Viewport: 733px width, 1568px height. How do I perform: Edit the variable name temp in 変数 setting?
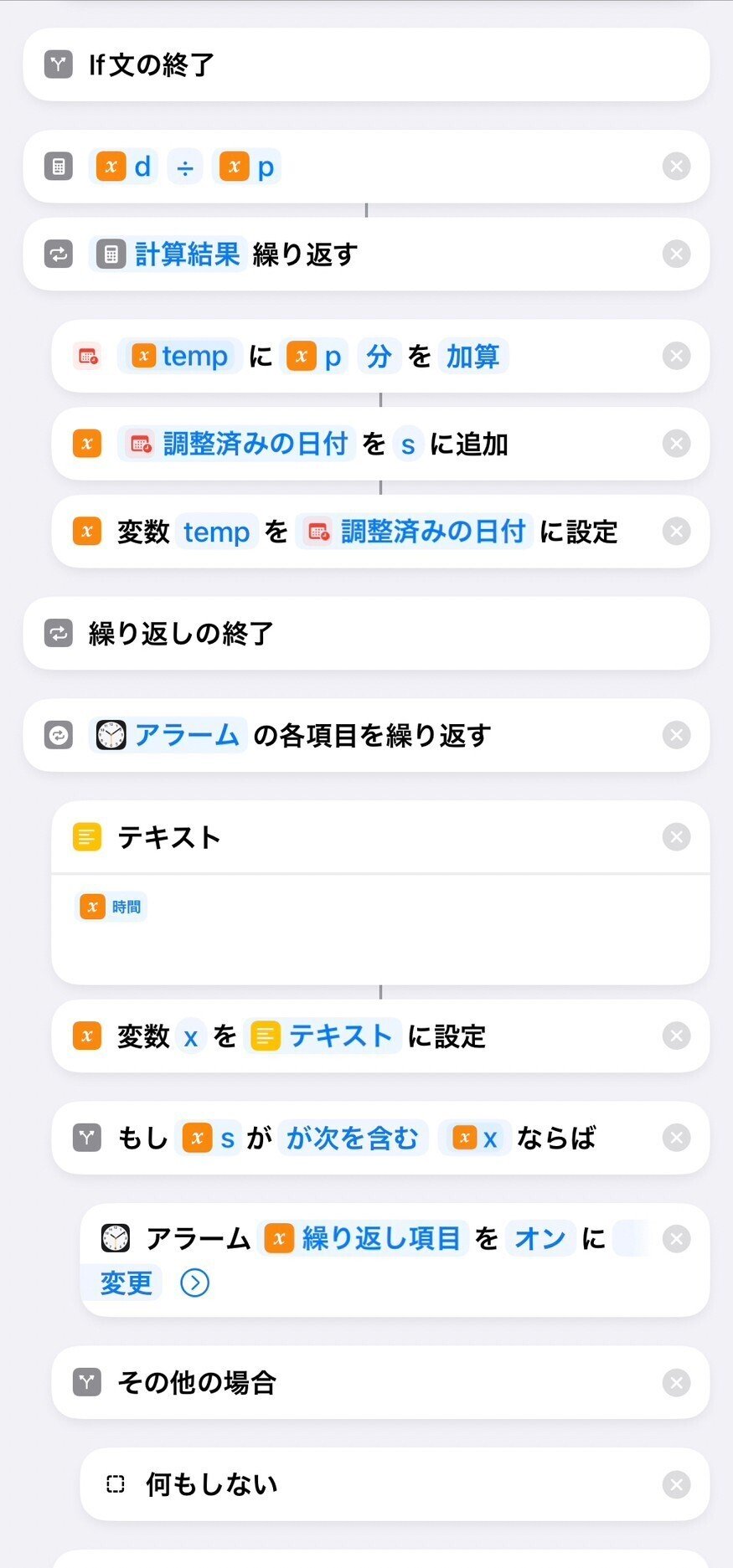point(216,532)
